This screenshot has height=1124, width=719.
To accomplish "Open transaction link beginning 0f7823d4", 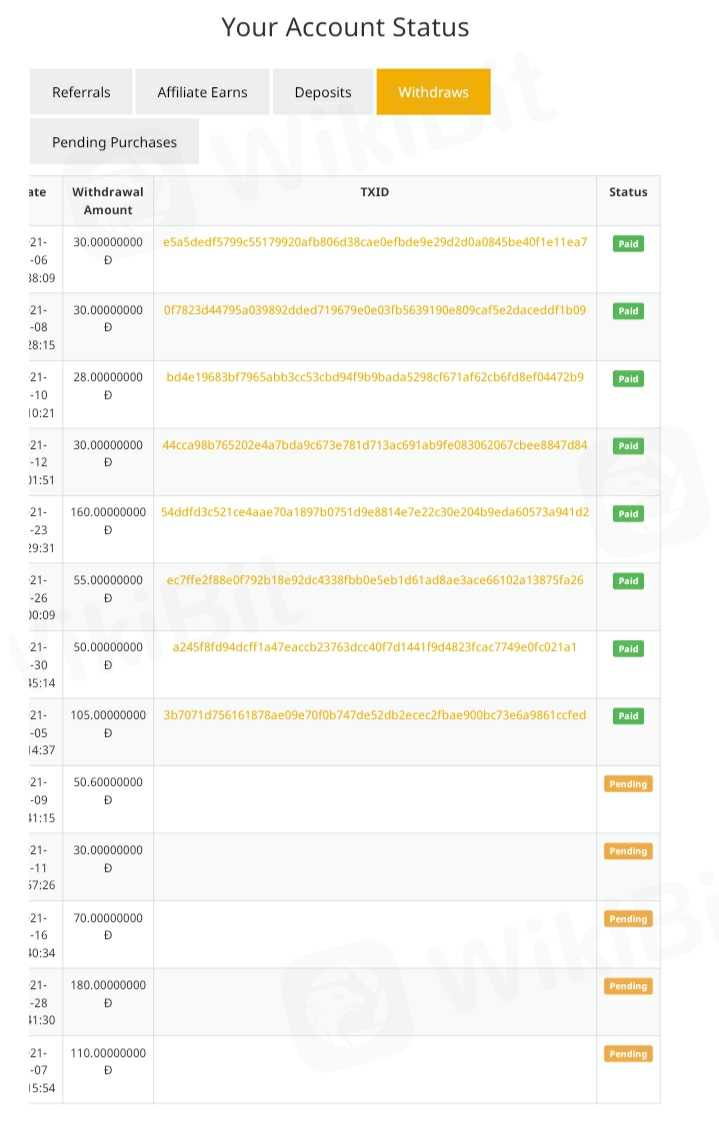I will coord(375,310).
